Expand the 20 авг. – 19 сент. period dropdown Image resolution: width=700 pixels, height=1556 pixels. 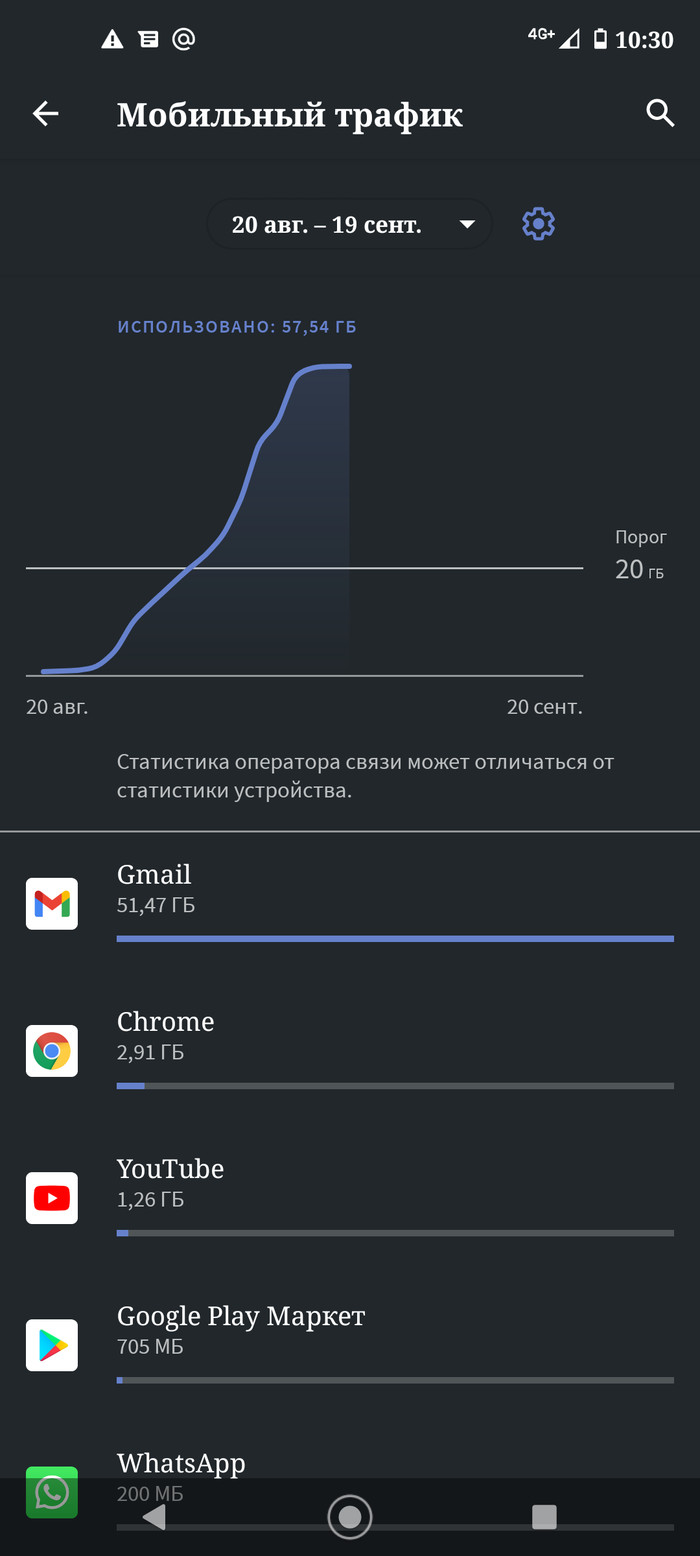349,224
